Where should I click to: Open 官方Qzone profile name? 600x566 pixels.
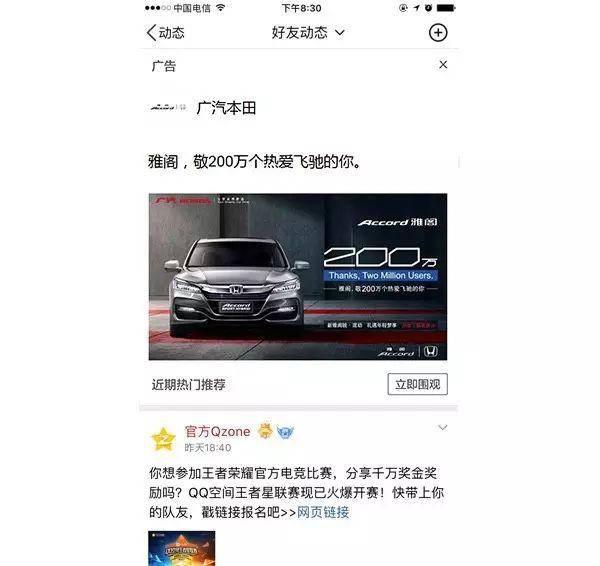[217, 432]
